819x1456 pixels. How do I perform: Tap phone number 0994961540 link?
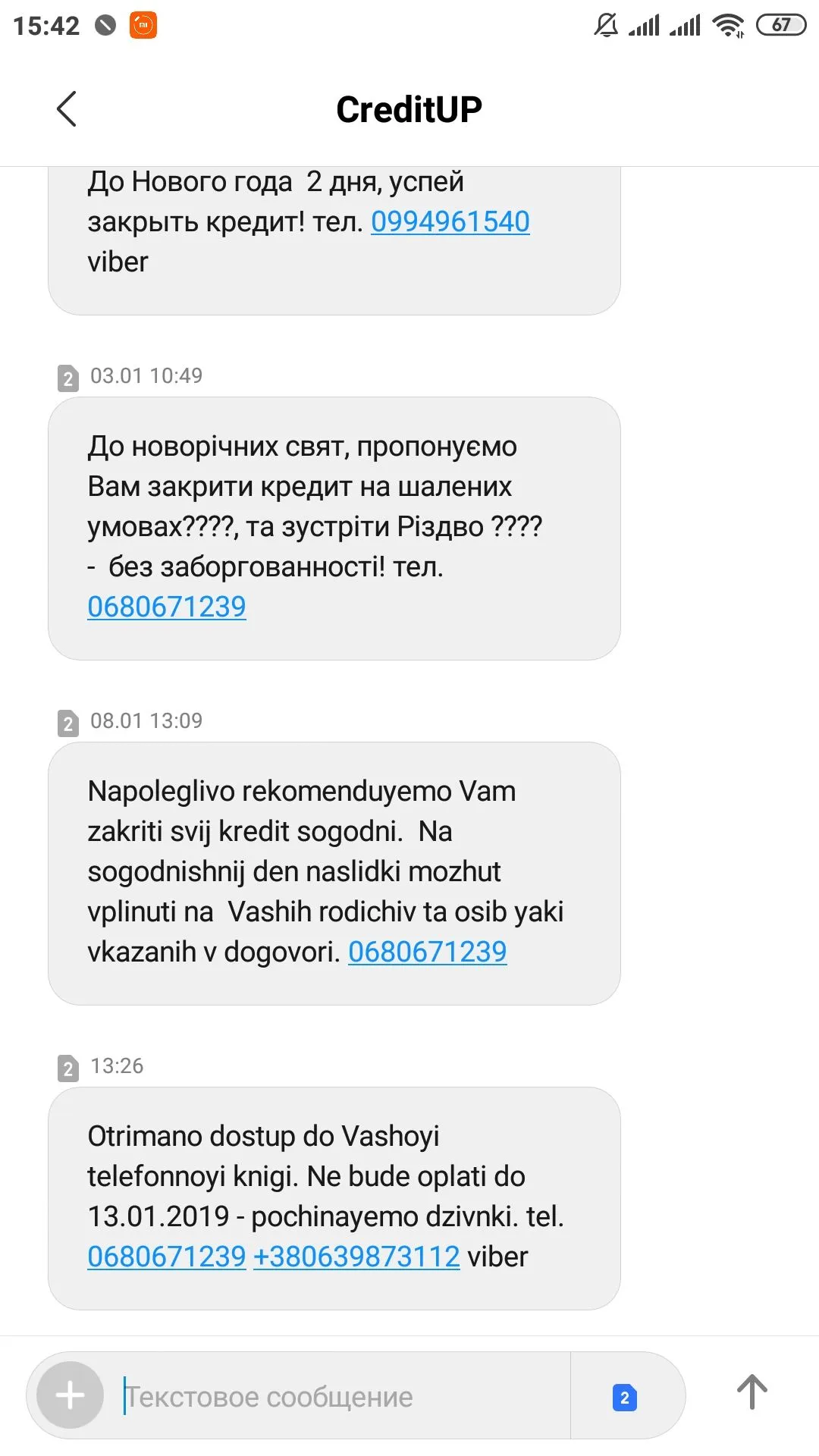[450, 222]
